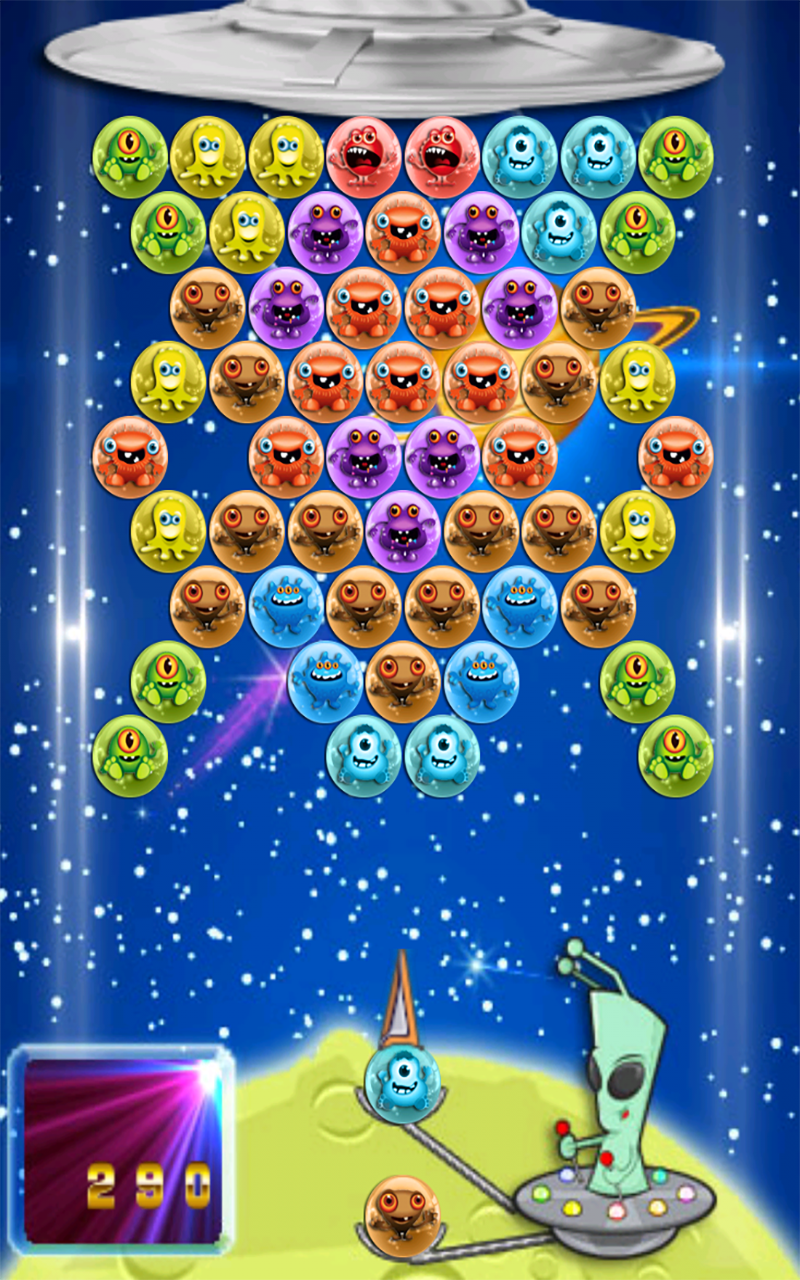
Task: Pop the red screaming monster bubble
Action: click(363, 152)
